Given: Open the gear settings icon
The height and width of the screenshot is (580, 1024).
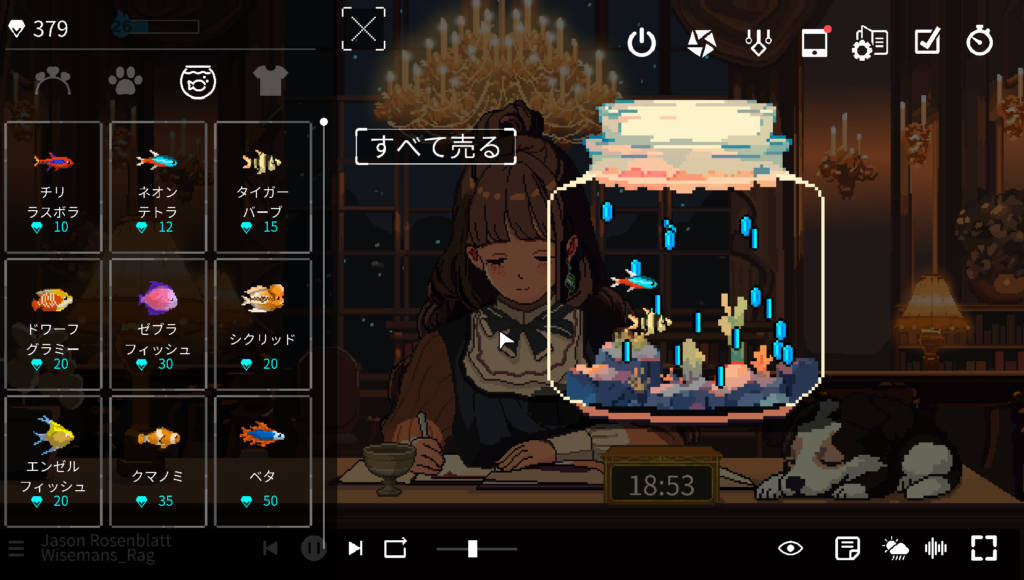Looking at the screenshot, I should 869,43.
